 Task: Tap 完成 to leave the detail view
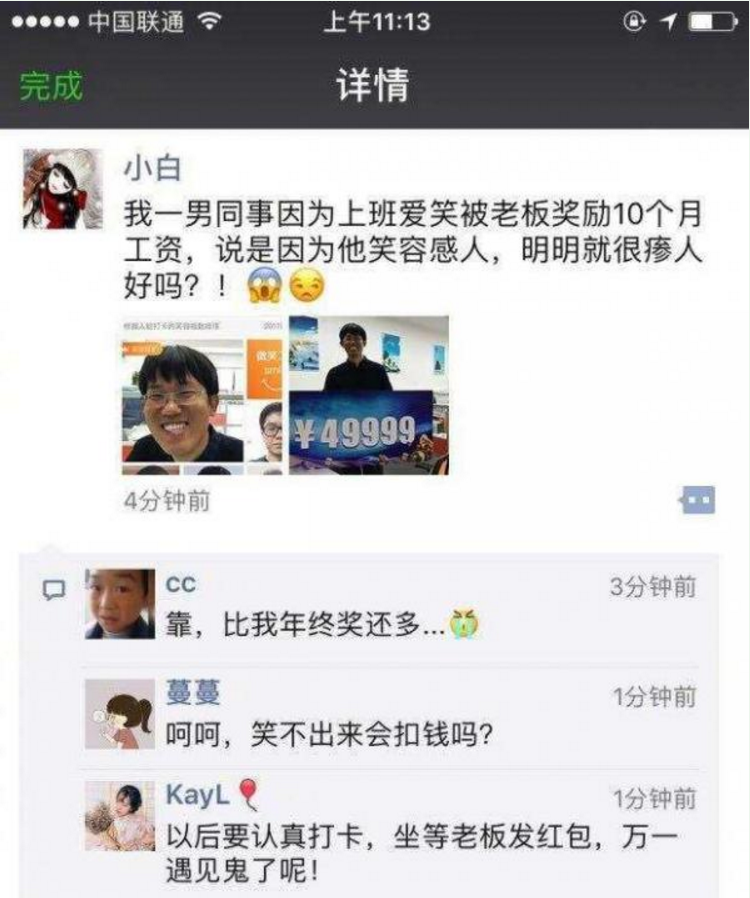pyautogui.click(x=50, y=86)
